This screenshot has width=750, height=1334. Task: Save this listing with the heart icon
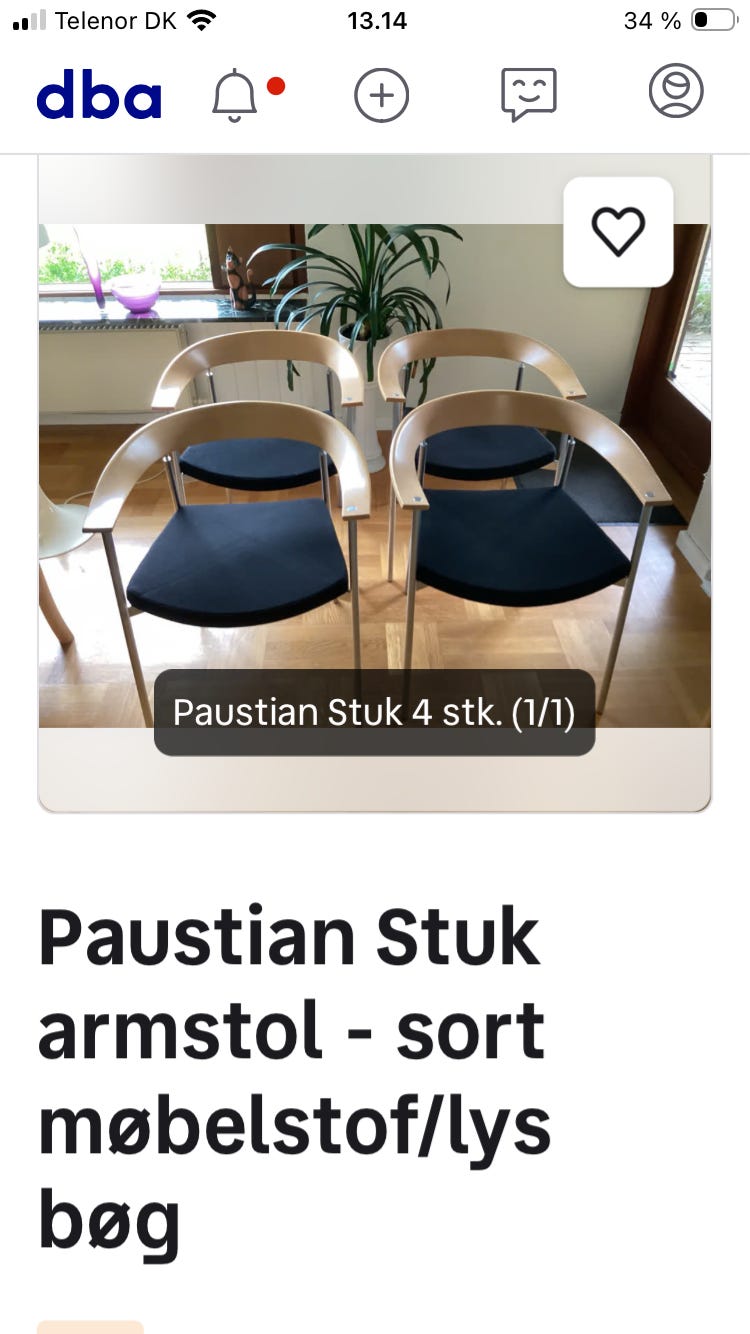pyautogui.click(x=618, y=232)
